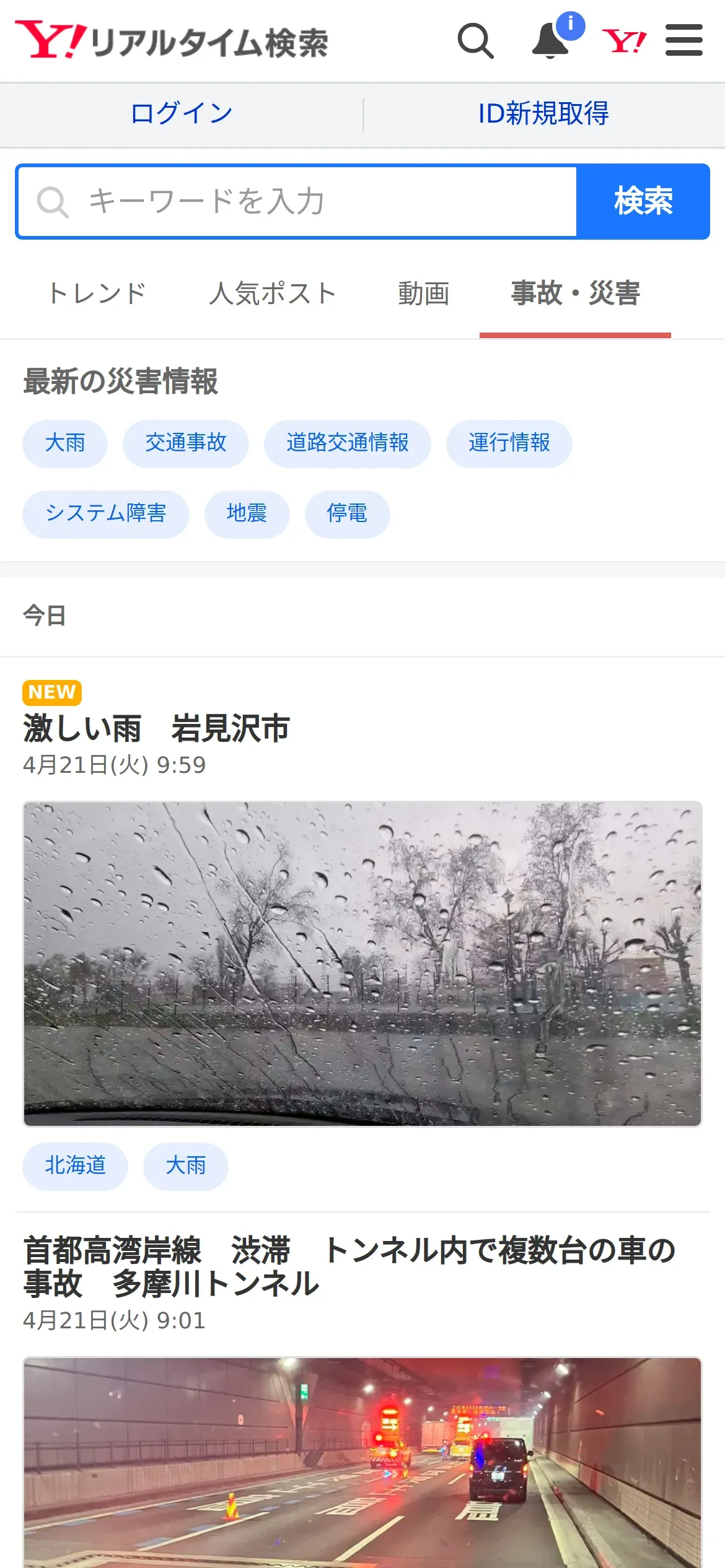Tap the blue 検索 button

[643, 202]
